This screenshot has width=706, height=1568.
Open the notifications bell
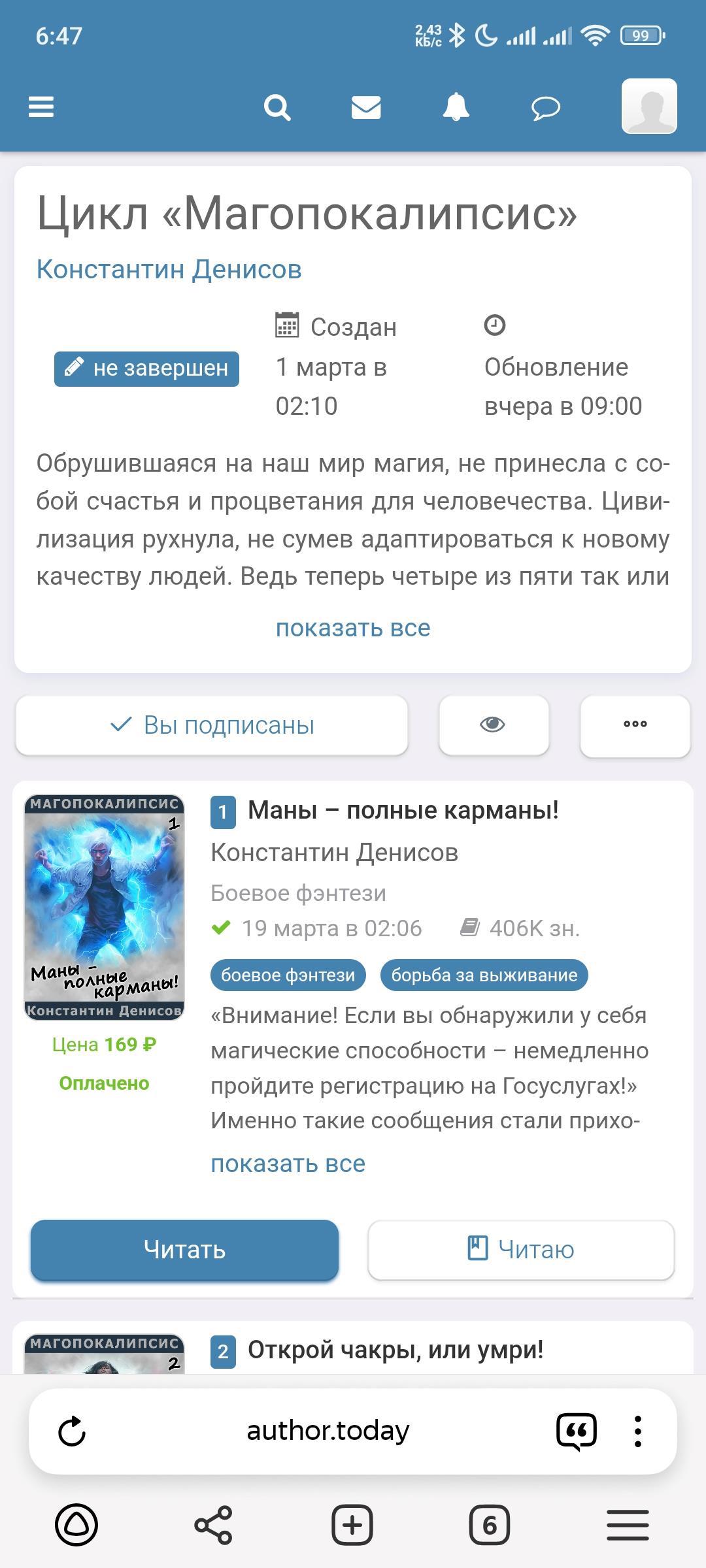pos(456,106)
